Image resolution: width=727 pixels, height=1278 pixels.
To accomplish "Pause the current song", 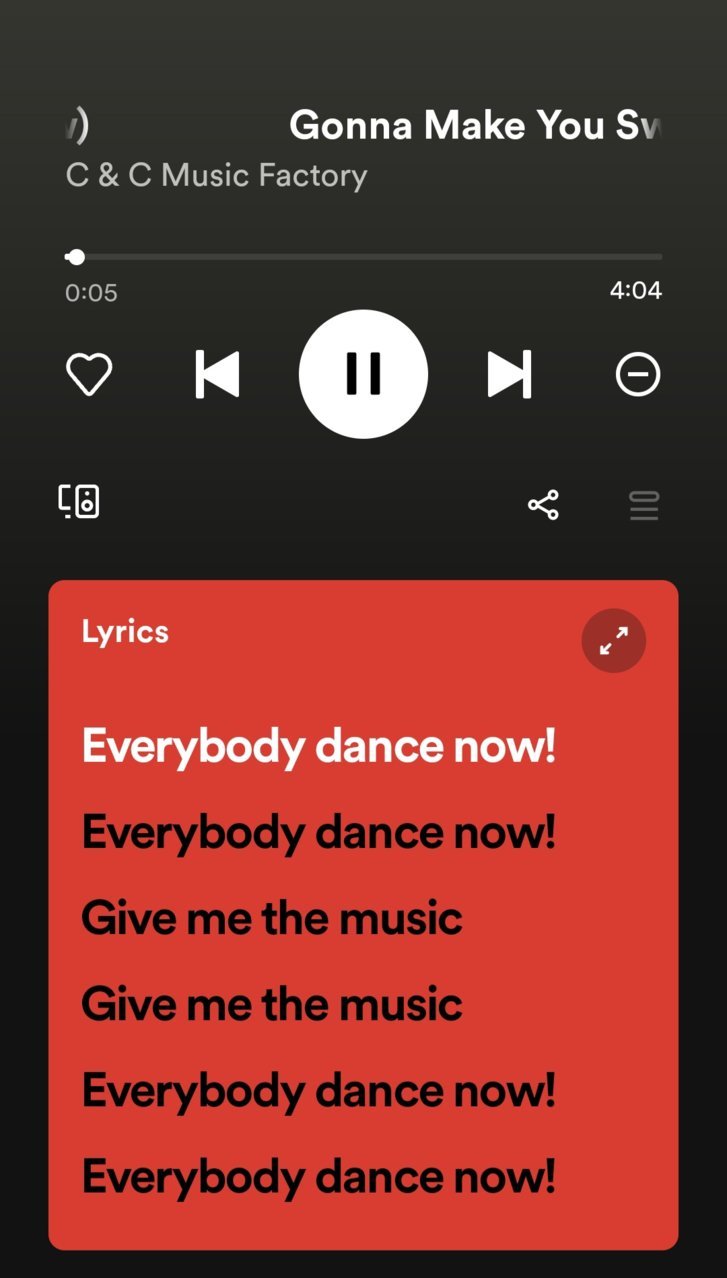I will coord(363,374).
